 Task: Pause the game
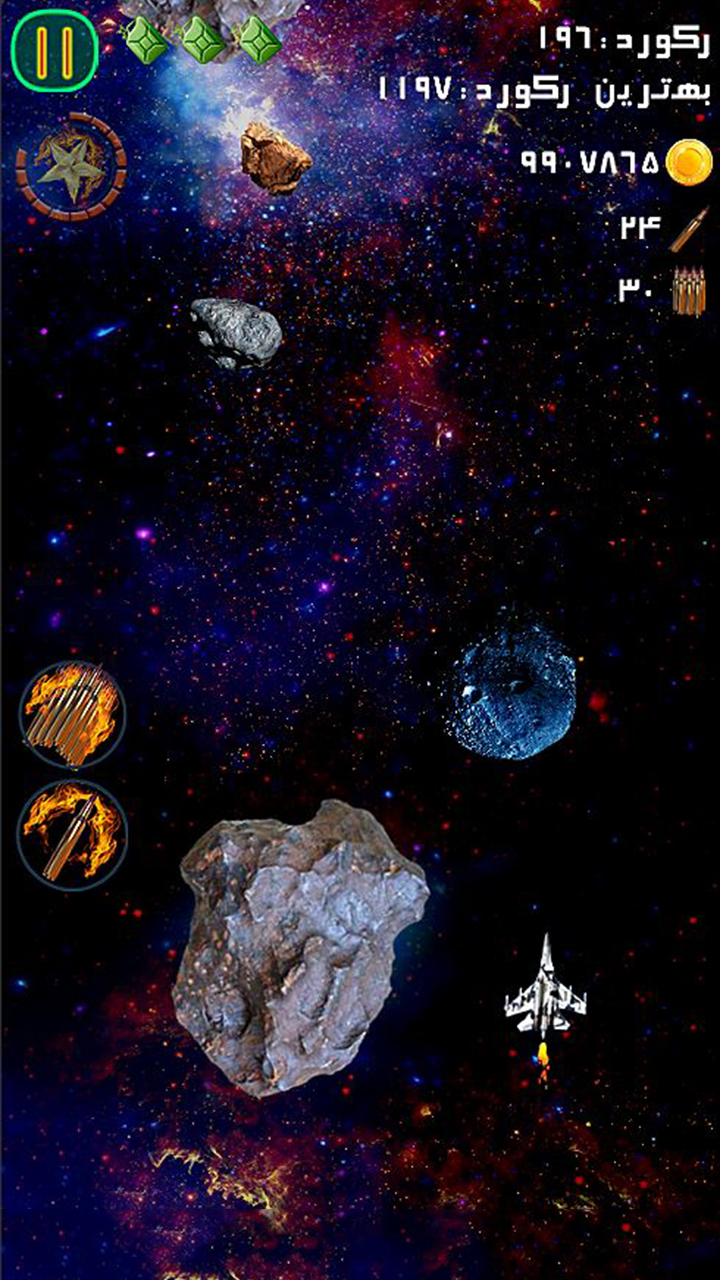[55, 48]
